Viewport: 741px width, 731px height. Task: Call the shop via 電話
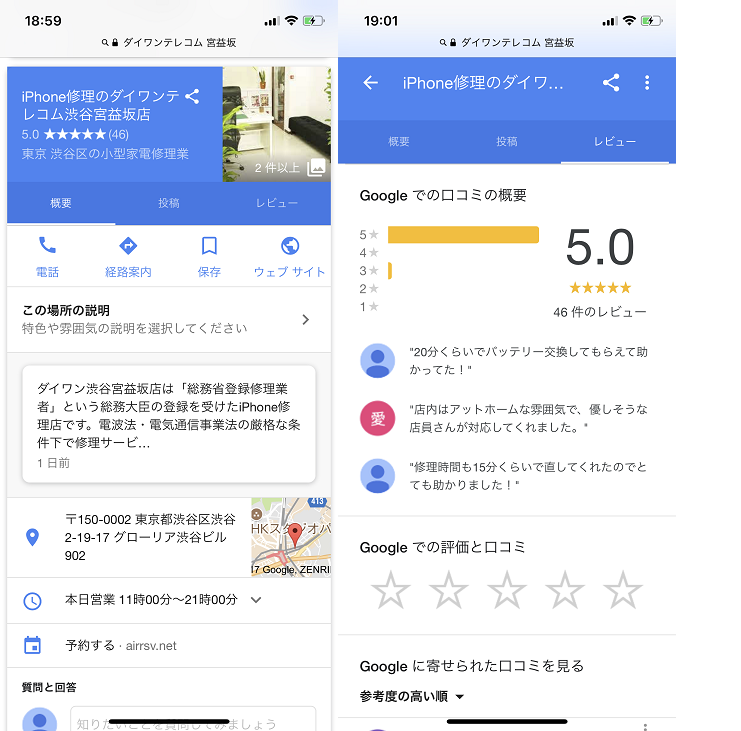click(47, 256)
